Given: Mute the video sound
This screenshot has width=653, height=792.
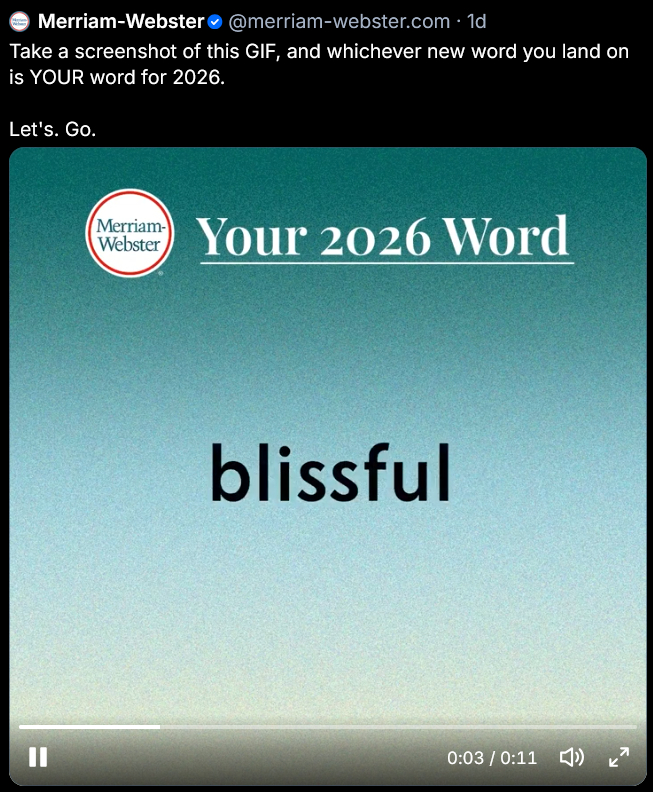Looking at the screenshot, I should click(x=571, y=757).
